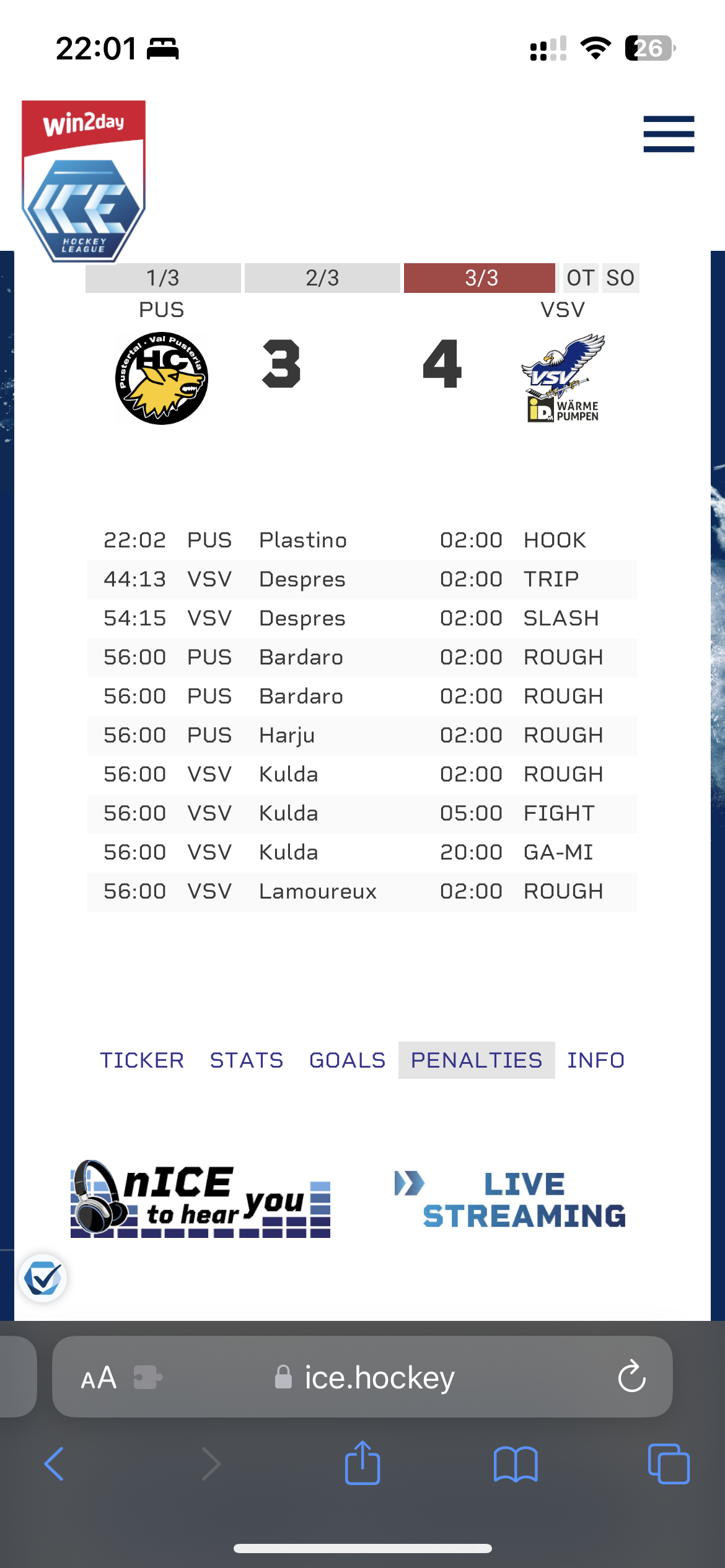Show all open tabs
The height and width of the screenshot is (1568, 725).
click(x=668, y=1464)
